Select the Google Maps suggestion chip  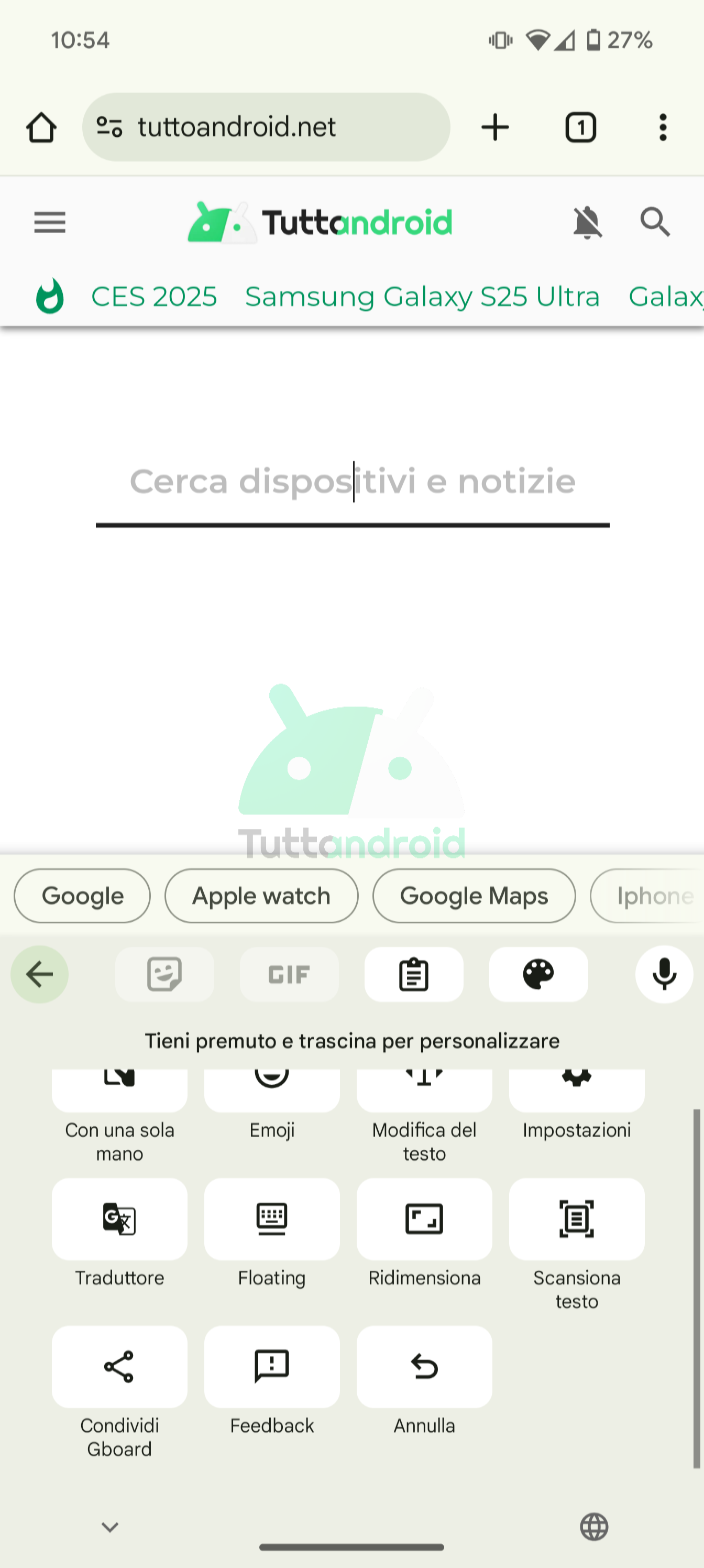474,896
